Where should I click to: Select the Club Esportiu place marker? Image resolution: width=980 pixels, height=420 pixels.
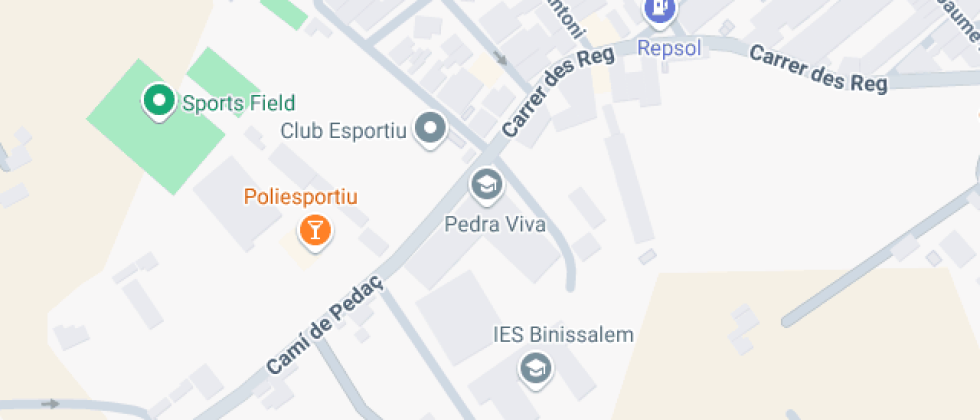pos(431,130)
